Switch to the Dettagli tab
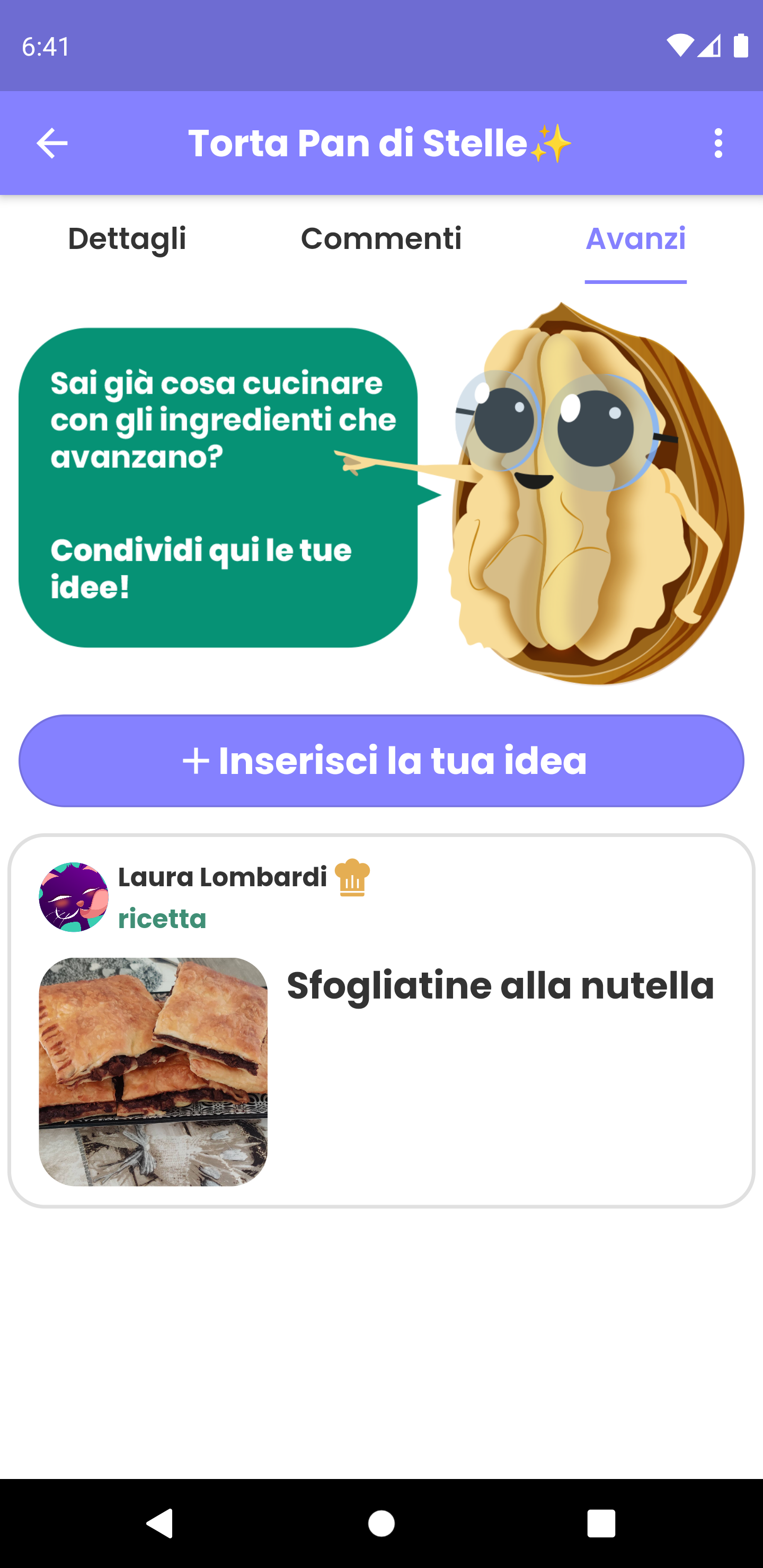763x1568 pixels. pos(127,238)
